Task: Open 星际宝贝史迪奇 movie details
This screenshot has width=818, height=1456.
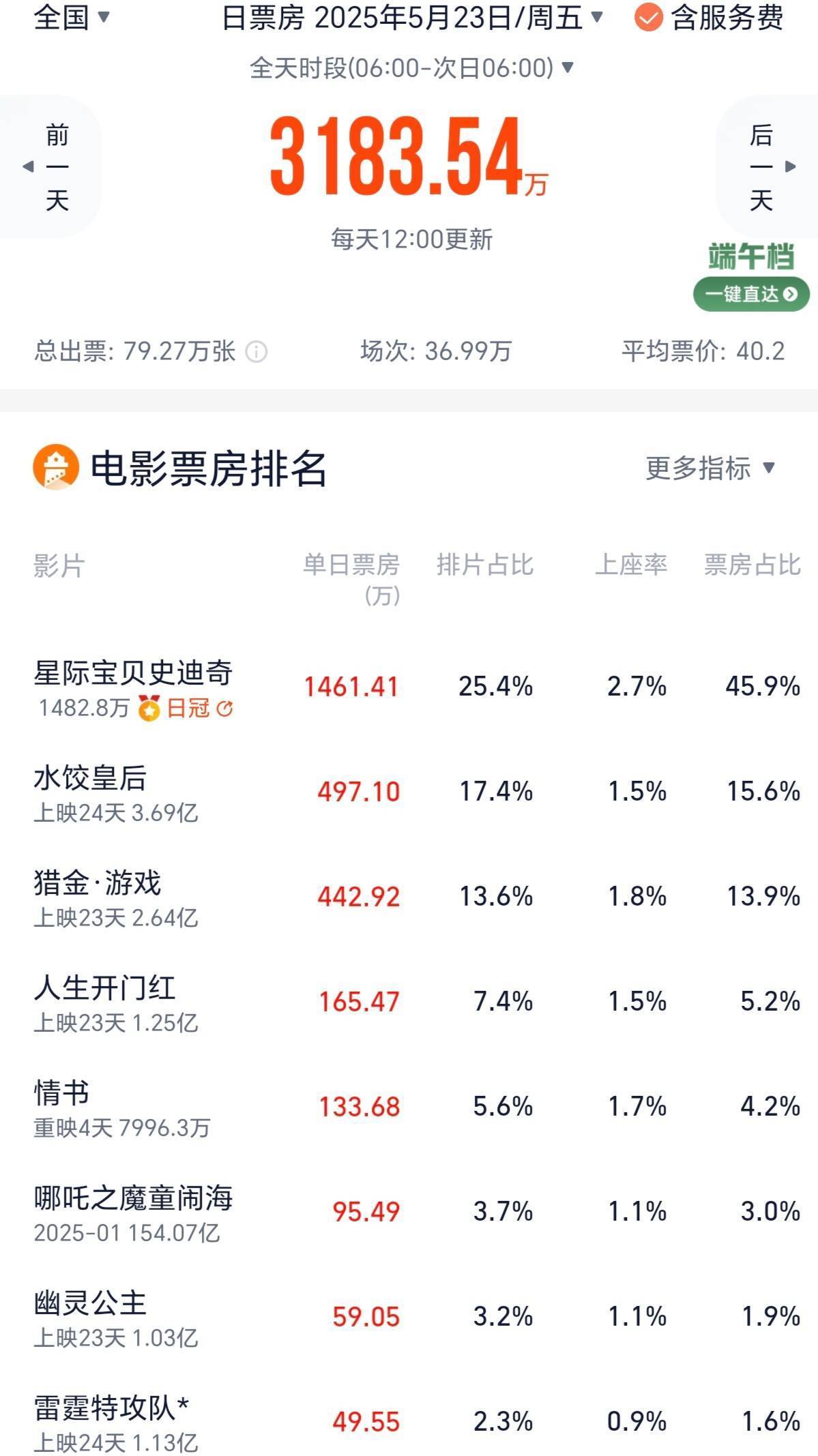Action: pyautogui.click(x=409, y=687)
